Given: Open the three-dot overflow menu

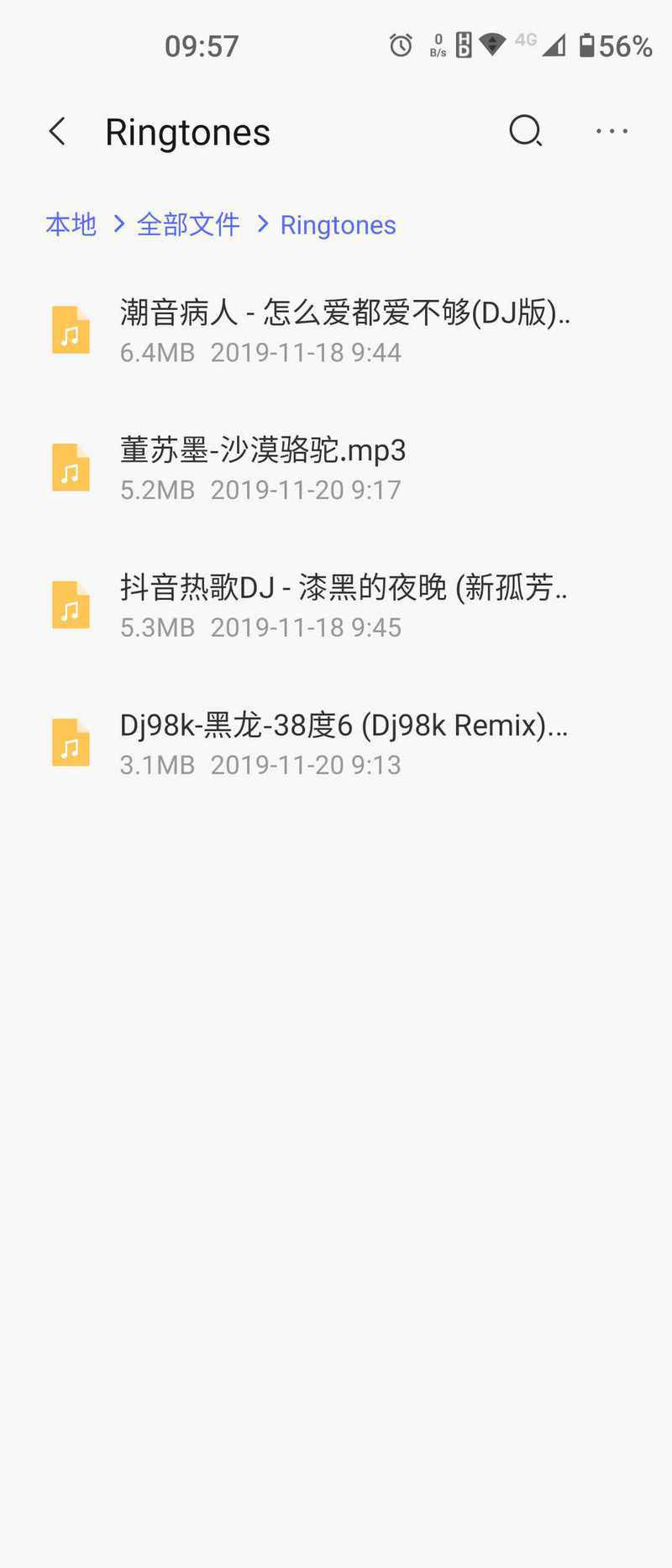Looking at the screenshot, I should pyautogui.click(x=612, y=131).
